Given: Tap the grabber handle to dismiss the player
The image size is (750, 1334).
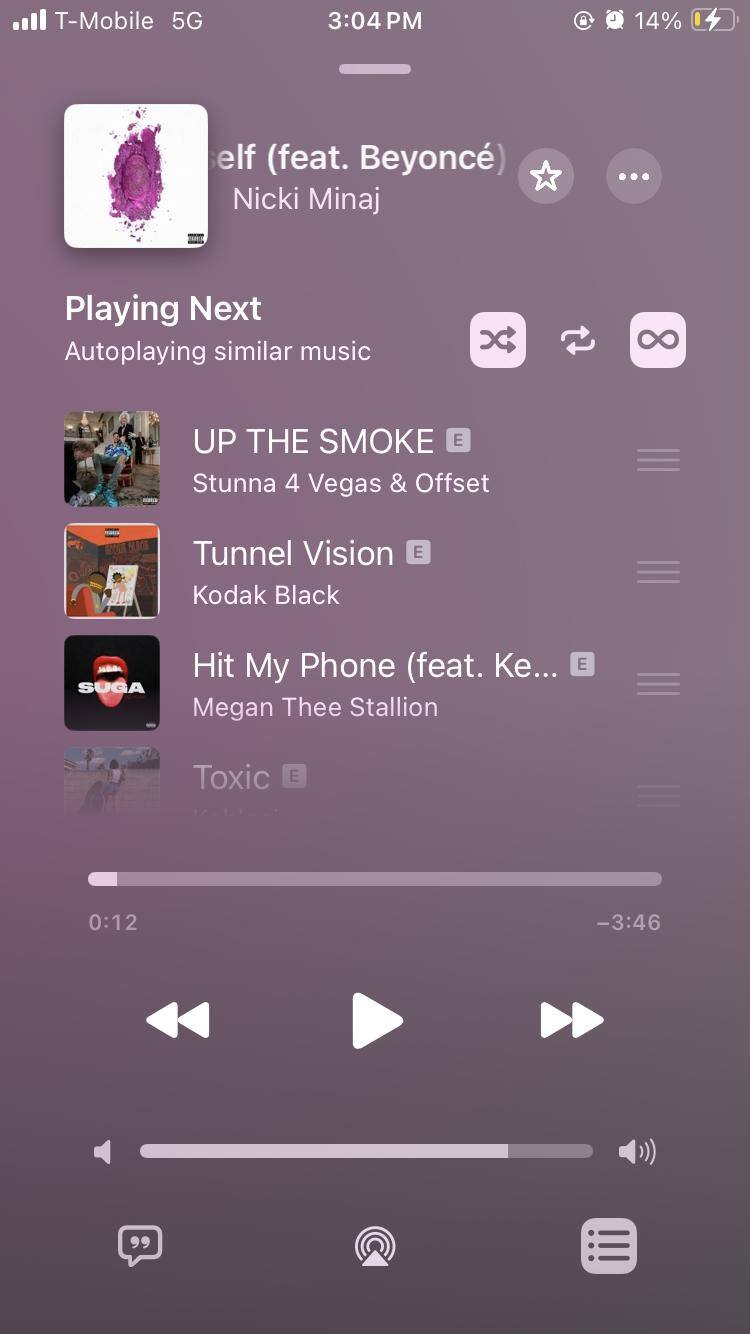Looking at the screenshot, I should coord(375,69).
